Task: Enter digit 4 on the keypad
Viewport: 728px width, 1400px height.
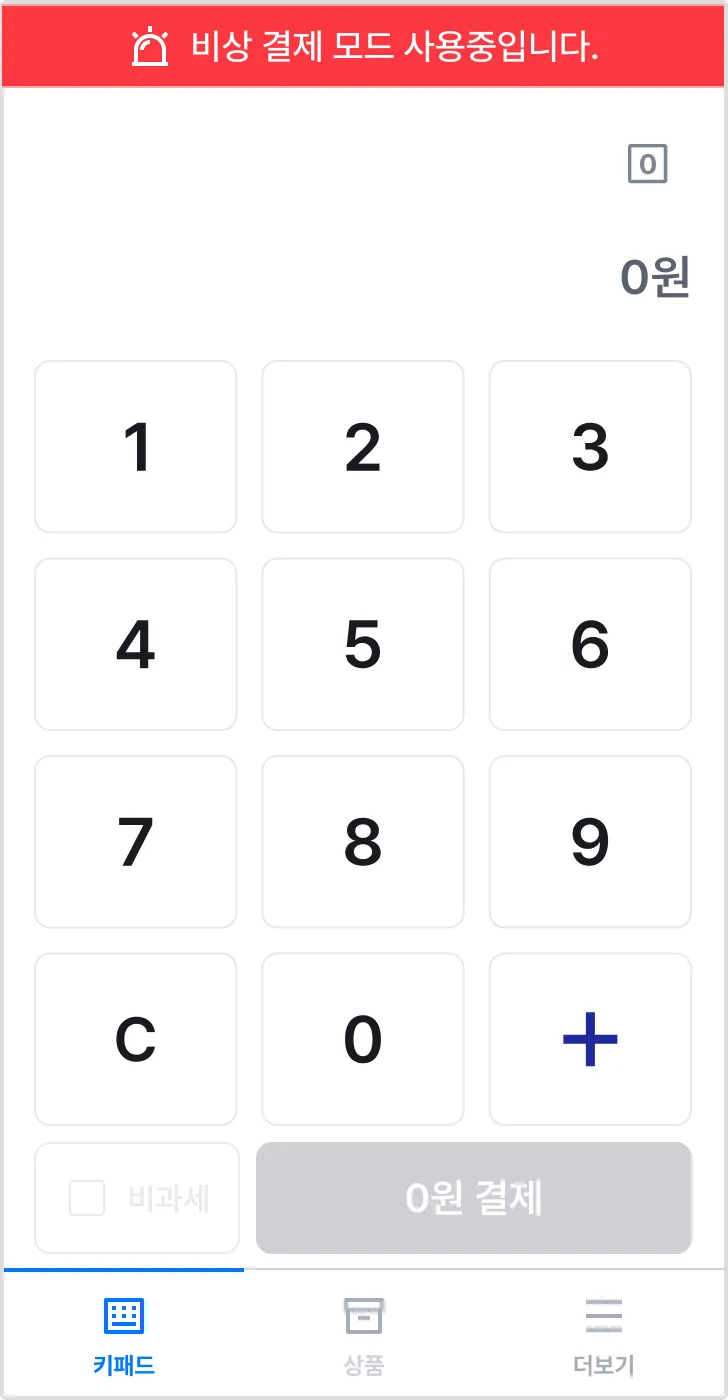Action: pos(136,644)
